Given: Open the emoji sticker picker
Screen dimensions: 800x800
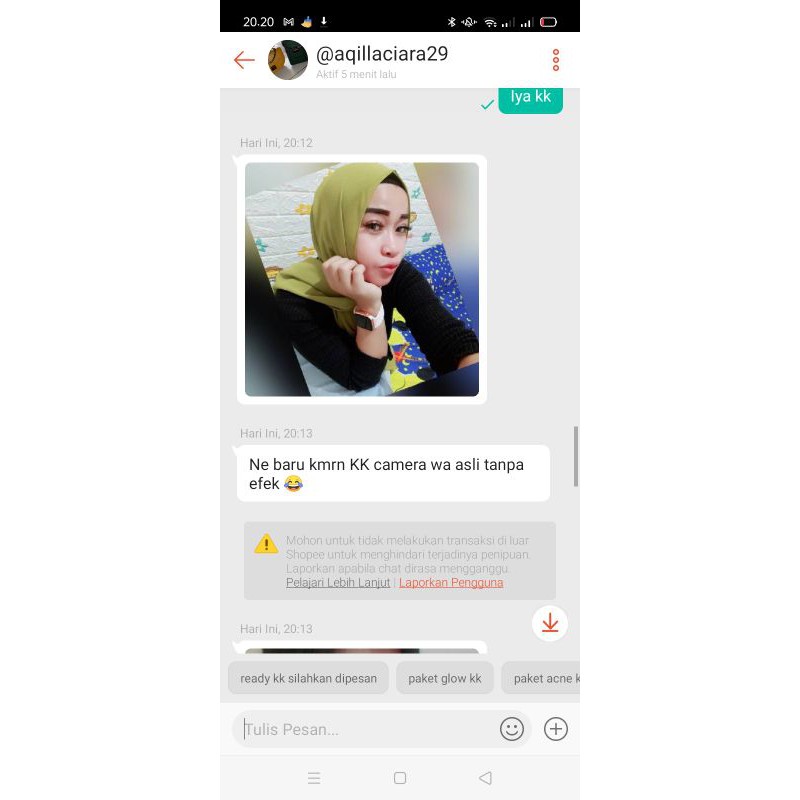Looking at the screenshot, I should click(512, 729).
